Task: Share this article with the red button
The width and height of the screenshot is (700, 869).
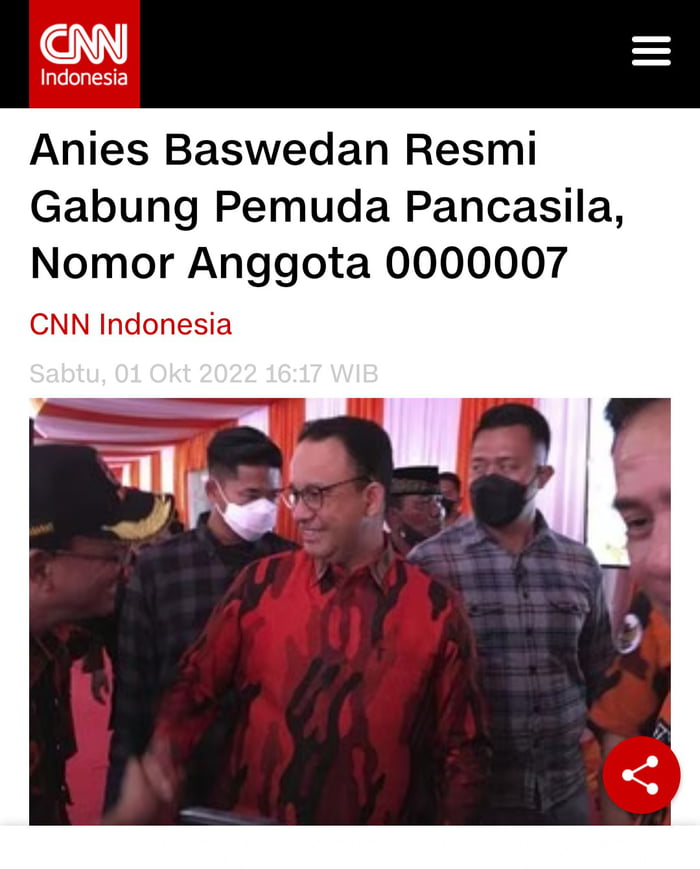Action: 641,775
